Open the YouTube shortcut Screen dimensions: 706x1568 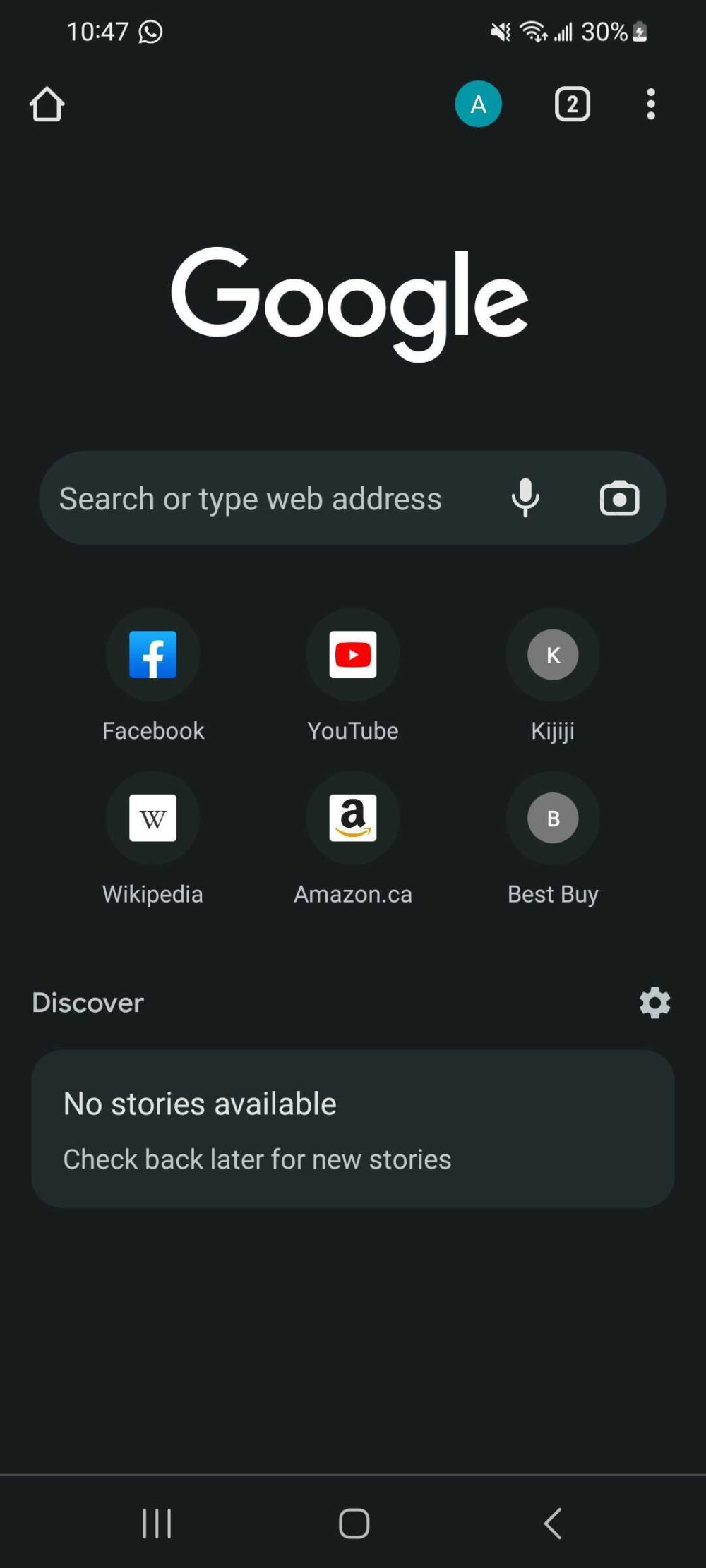(x=353, y=655)
